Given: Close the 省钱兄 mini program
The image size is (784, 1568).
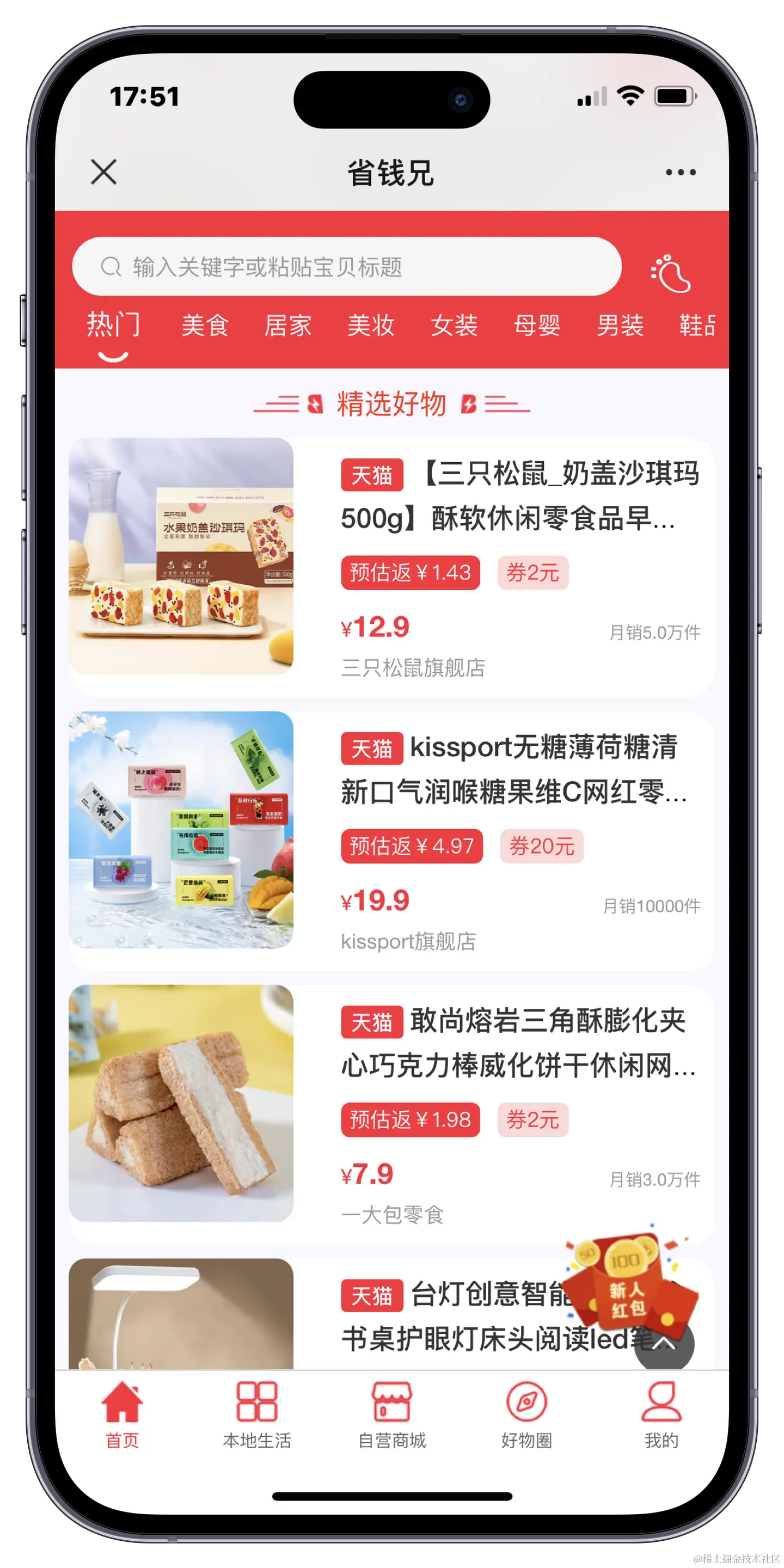Looking at the screenshot, I should tap(103, 172).
